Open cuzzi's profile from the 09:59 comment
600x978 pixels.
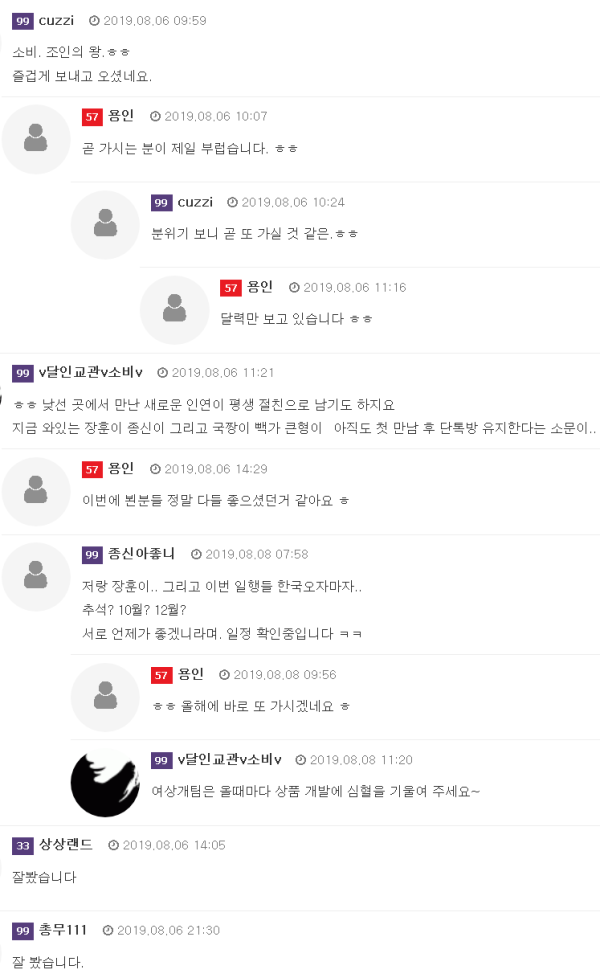56,20
